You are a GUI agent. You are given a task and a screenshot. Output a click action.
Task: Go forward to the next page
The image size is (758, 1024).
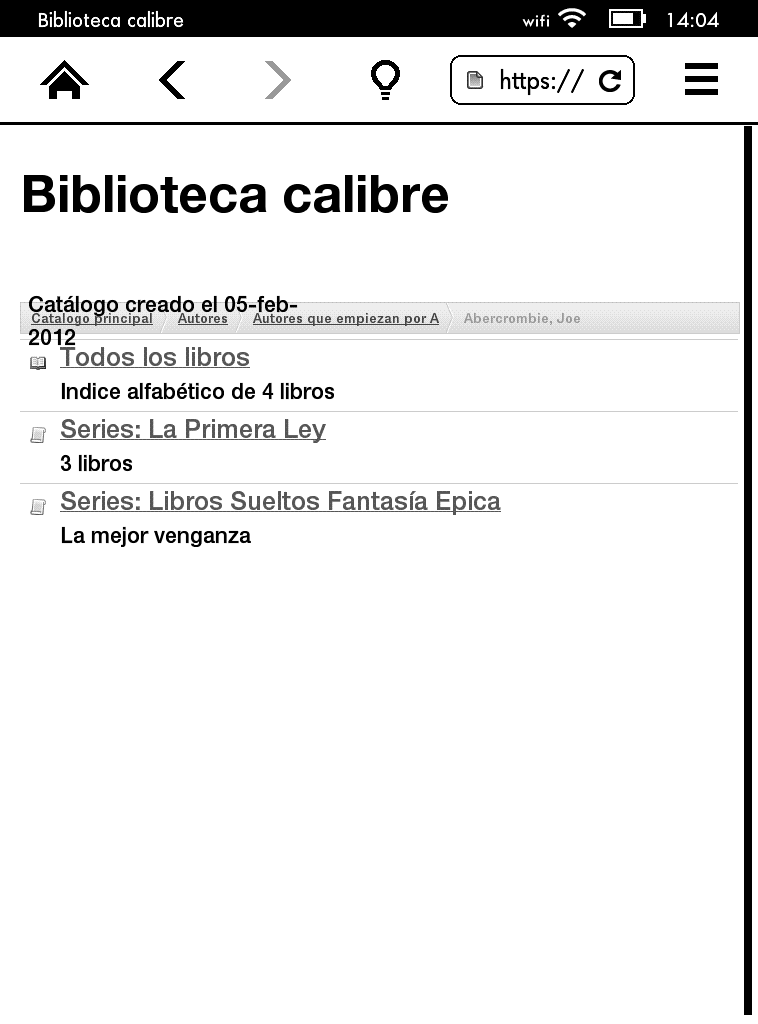[x=277, y=81]
